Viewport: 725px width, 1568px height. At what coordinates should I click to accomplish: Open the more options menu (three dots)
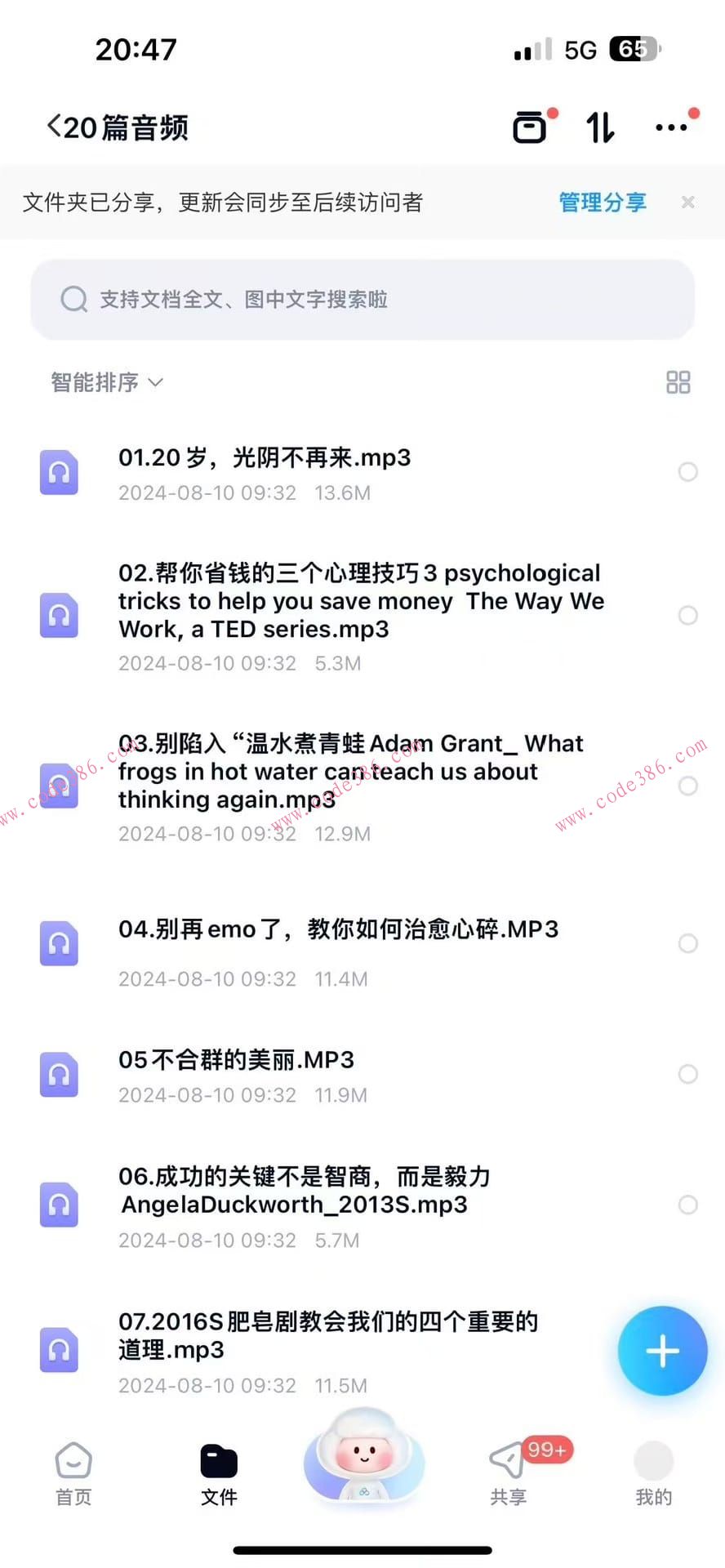(x=672, y=127)
